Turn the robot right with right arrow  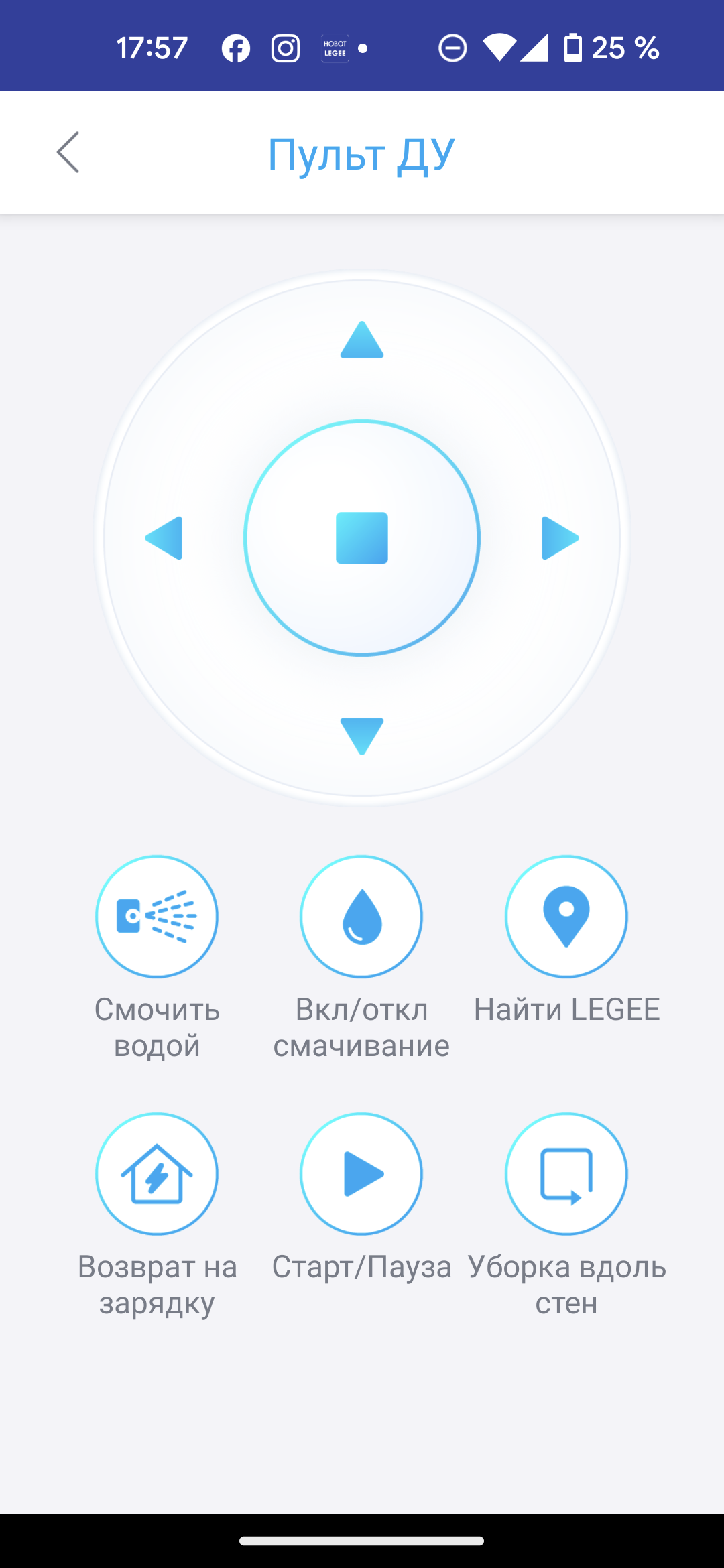(x=560, y=537)
